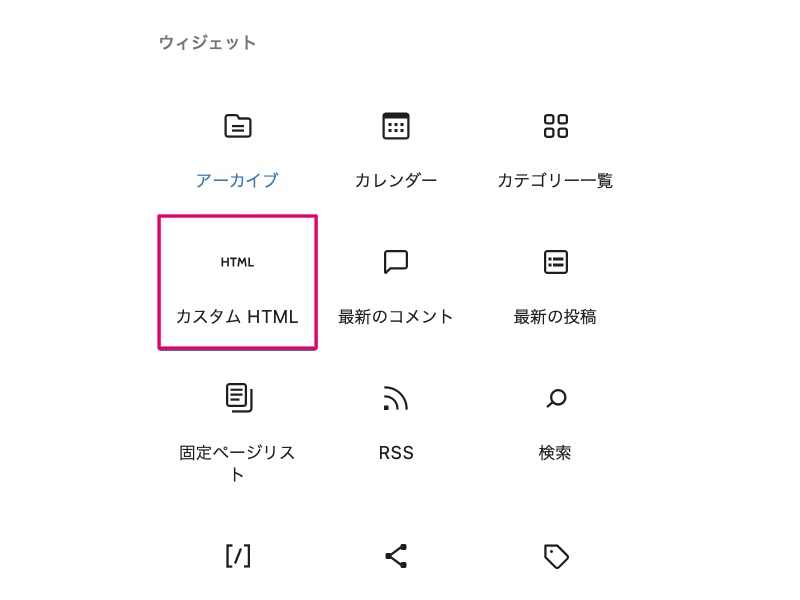Viewport: 800px width, 600px height.
Task: Add the カテゴリー一覧 block
Action: point(555,148)
